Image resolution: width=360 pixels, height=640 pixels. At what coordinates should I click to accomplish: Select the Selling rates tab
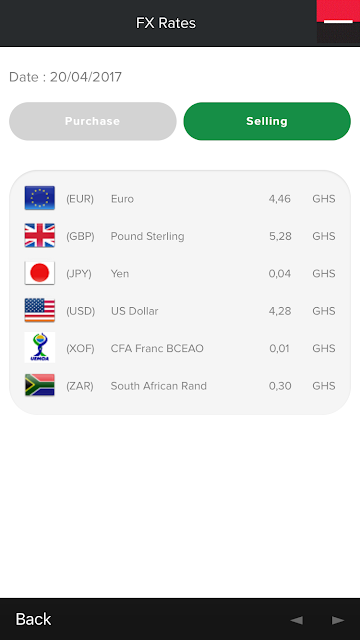pyautogui.click(x=267, y=121)
